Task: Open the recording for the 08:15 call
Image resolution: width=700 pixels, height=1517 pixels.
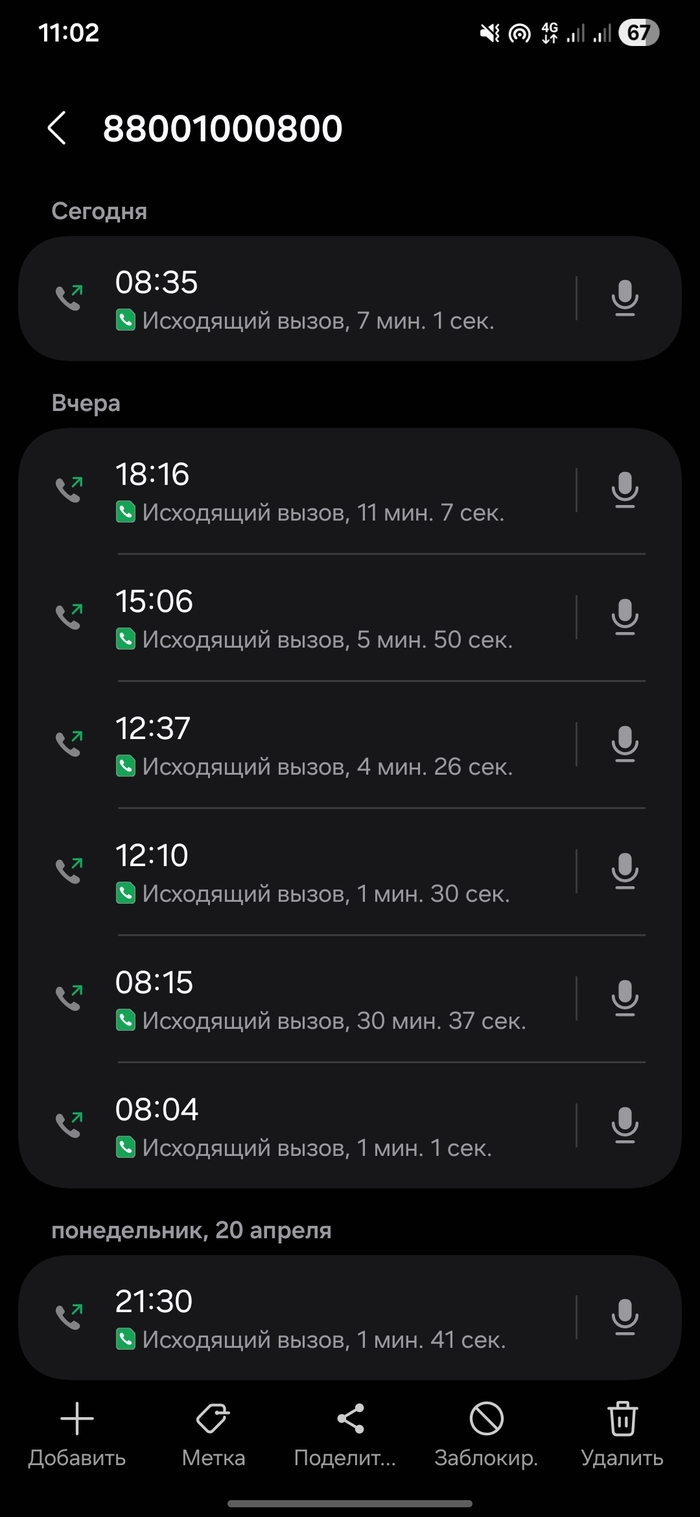Action: pyautogui.click(x=624, y=998)
